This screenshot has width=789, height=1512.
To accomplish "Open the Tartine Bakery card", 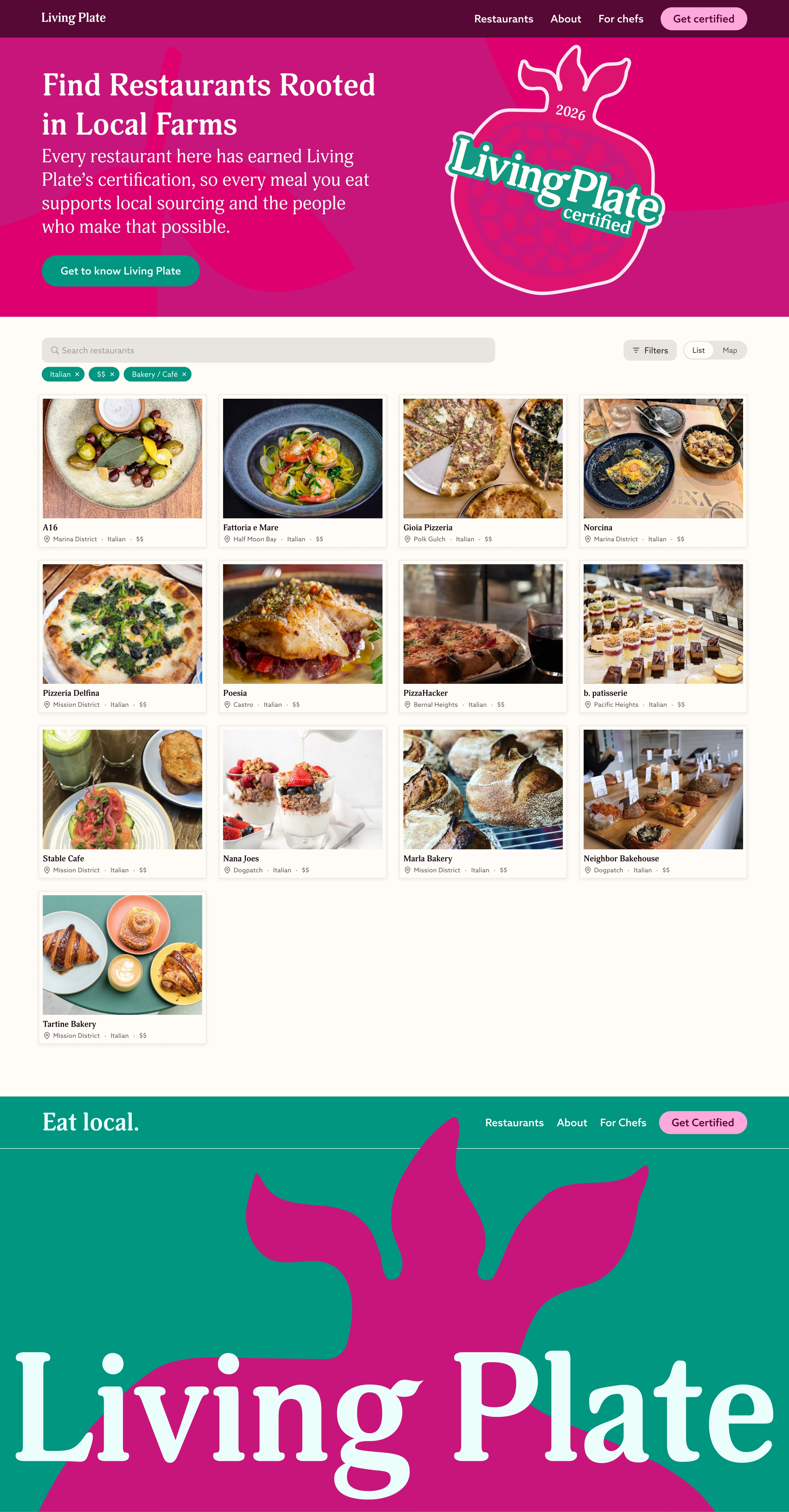I will 122,968.
